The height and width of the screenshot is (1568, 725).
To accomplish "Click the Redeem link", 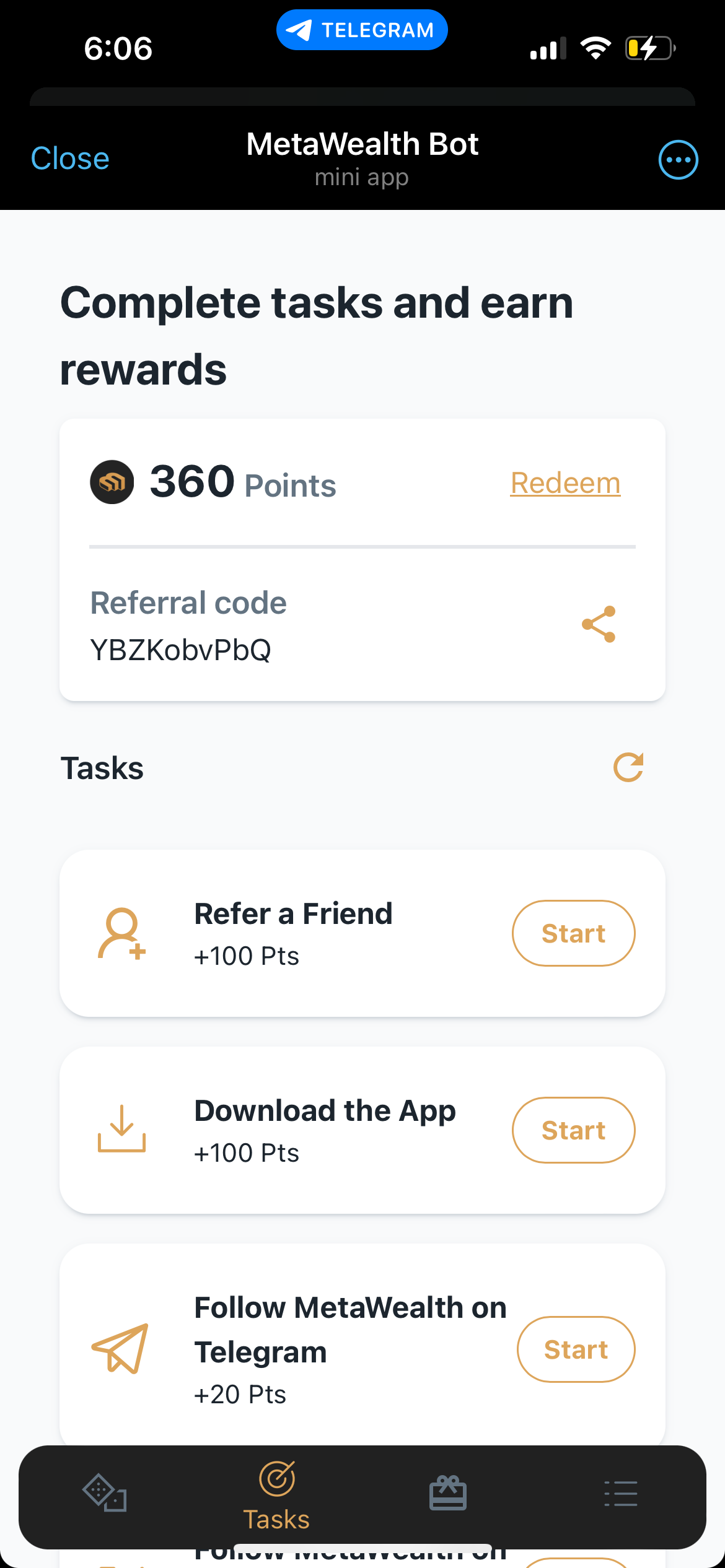I will [x=565, y=483].
